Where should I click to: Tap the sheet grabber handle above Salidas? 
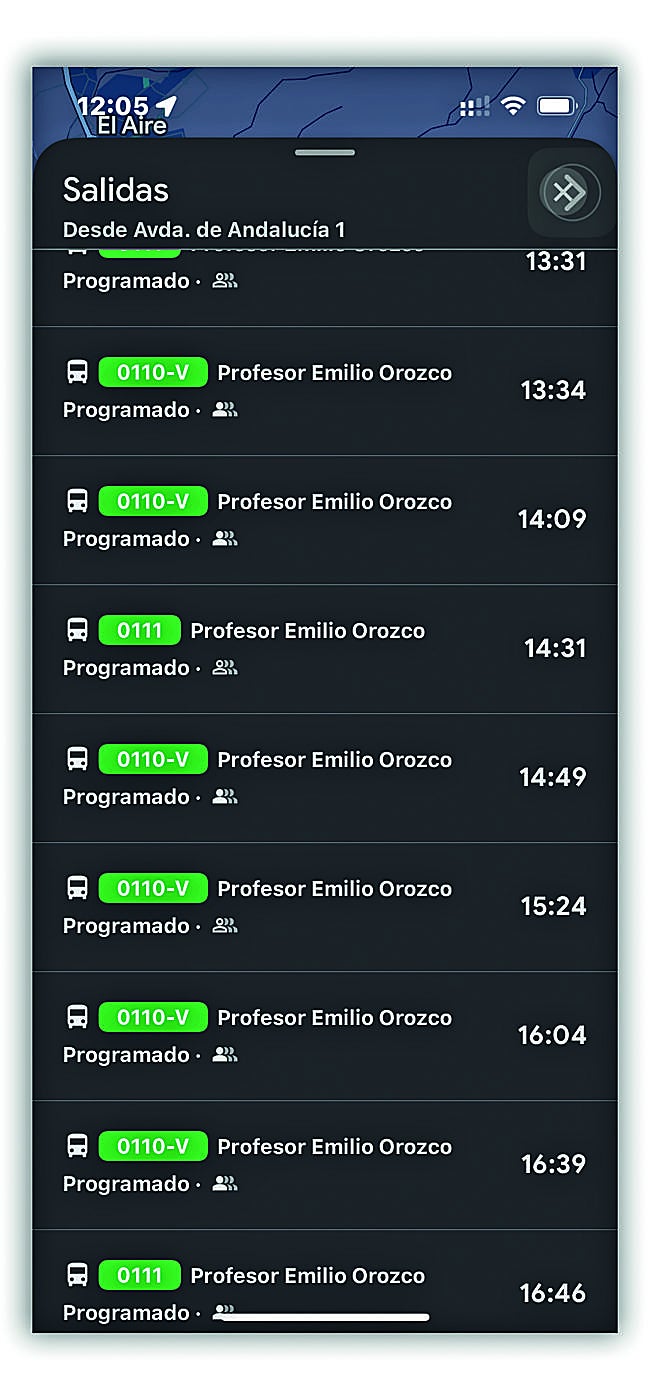325,153
